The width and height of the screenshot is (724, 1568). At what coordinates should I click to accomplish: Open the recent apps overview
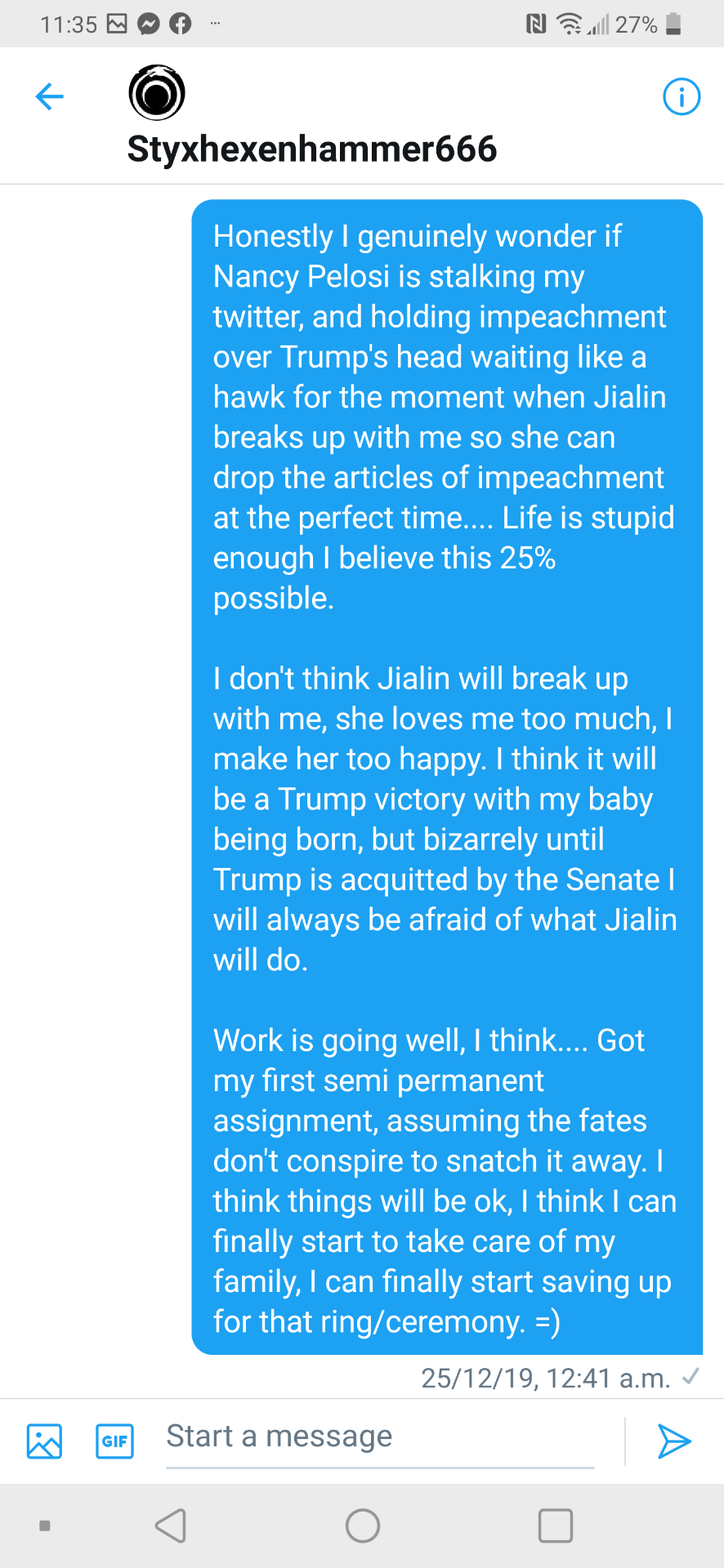coord(556,1526)
